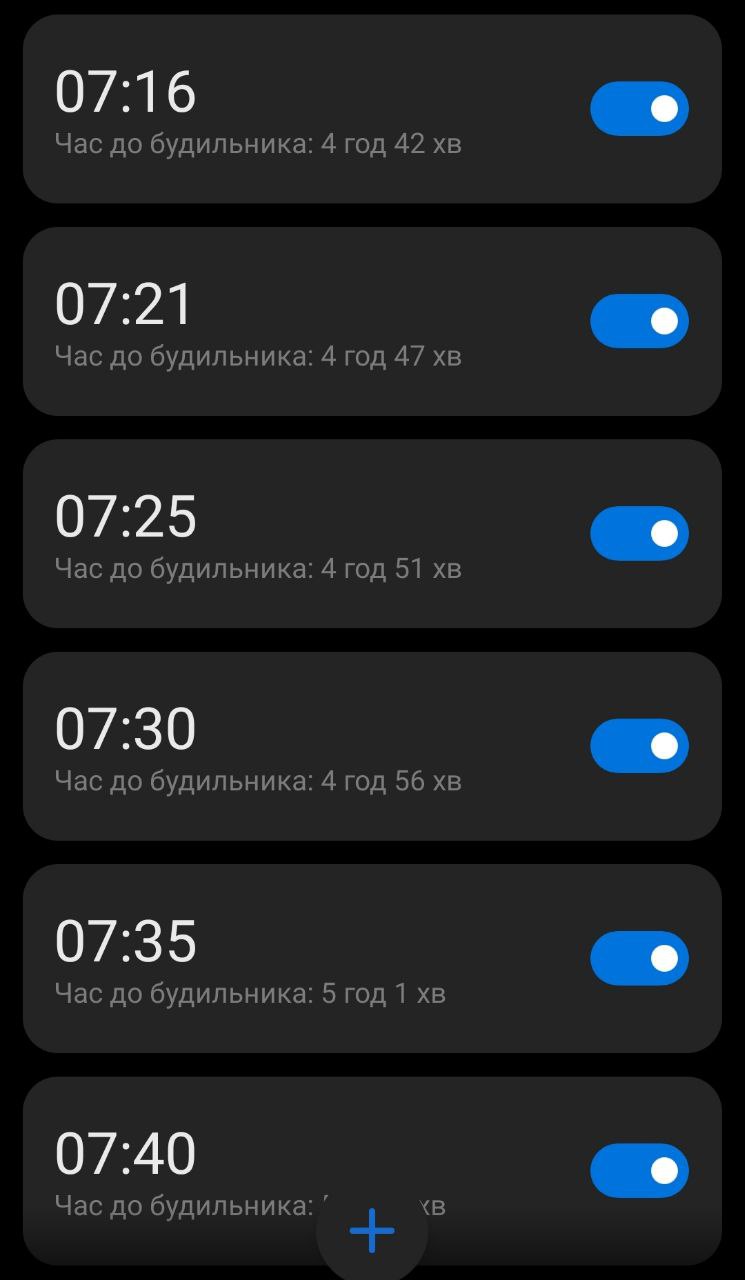
Task: Add a new alarm with plus button
Action: coord(372,1231)
